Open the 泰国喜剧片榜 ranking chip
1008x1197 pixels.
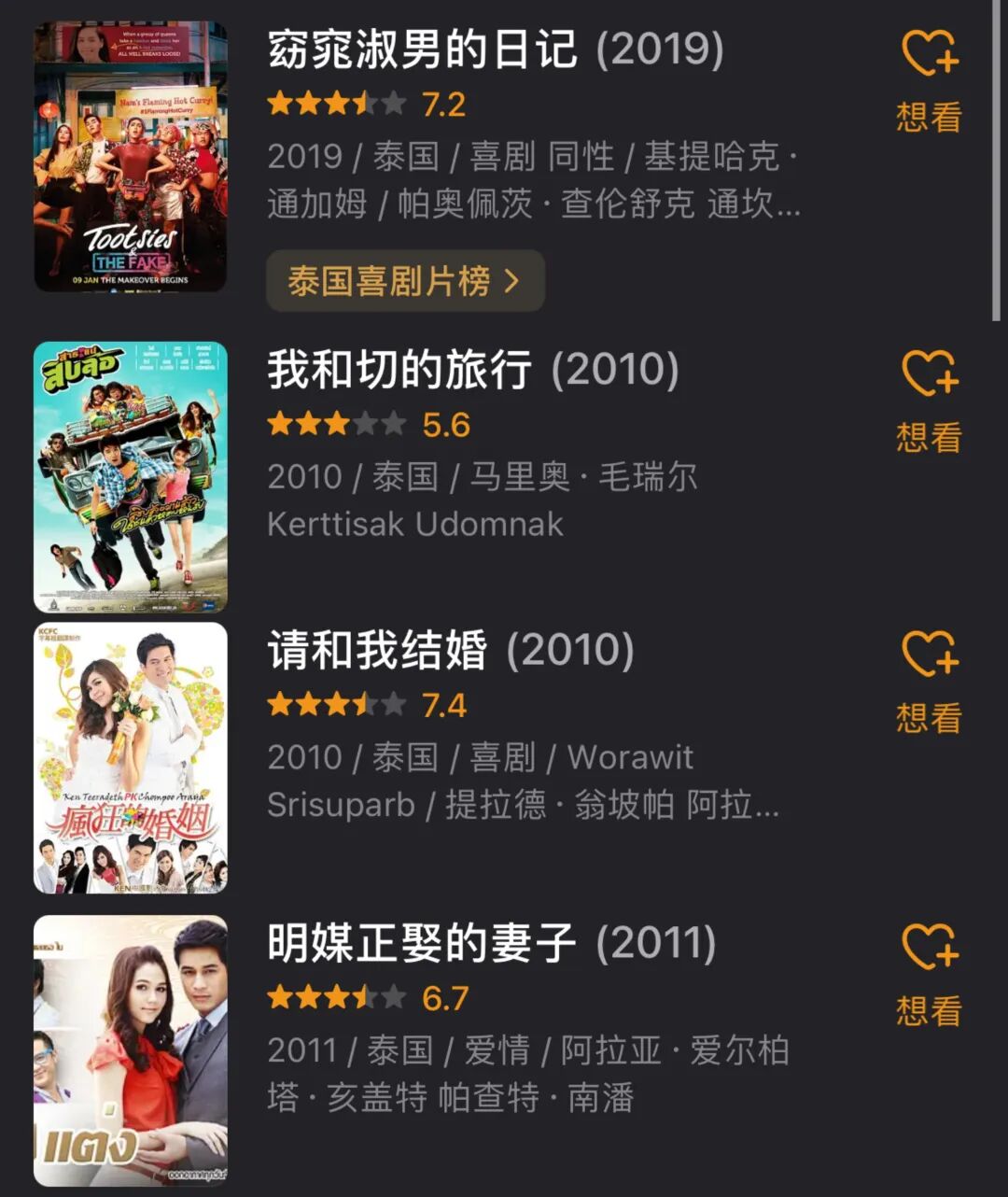[404, 281]
